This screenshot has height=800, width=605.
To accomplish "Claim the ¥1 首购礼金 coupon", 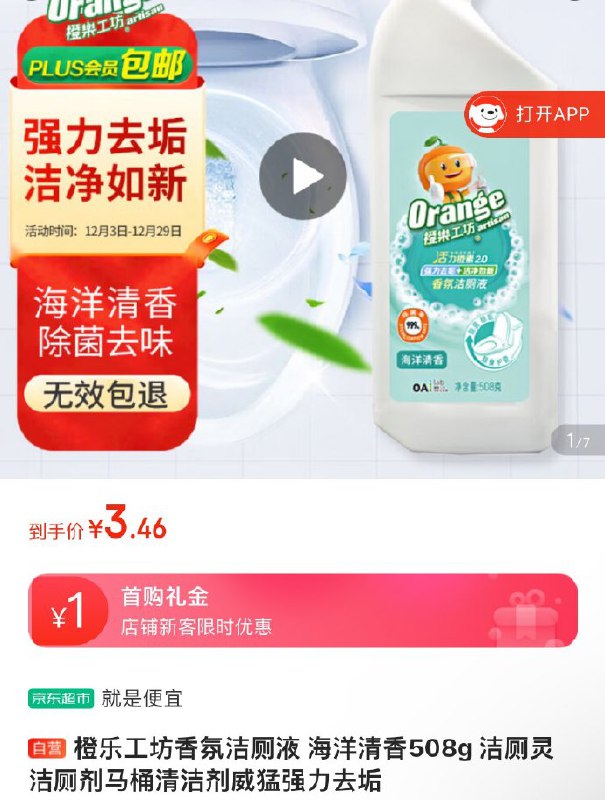I will click(302, 611).
